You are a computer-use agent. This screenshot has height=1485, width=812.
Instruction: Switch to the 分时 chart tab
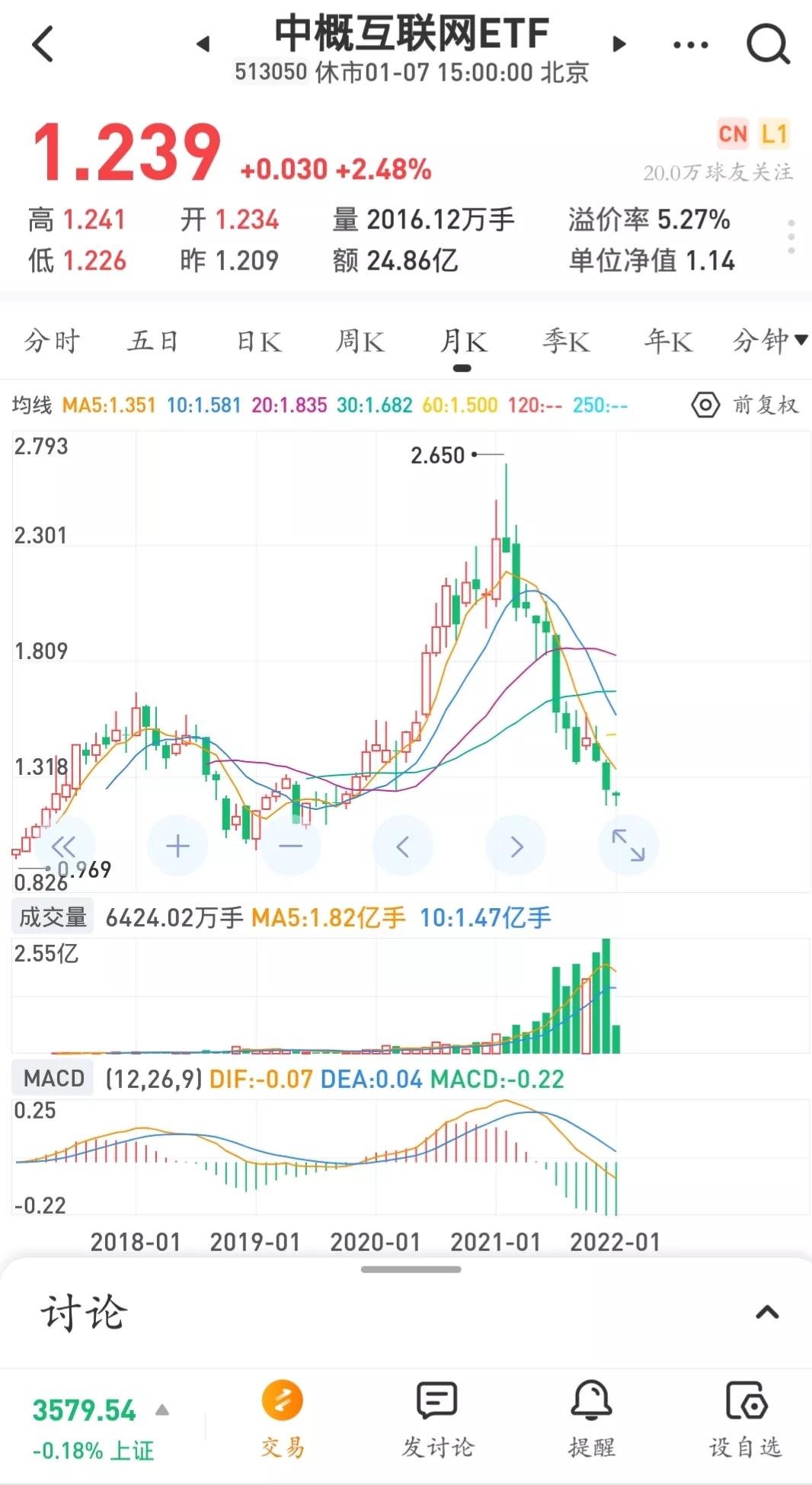pyautogui.click(x=52, y=341)
